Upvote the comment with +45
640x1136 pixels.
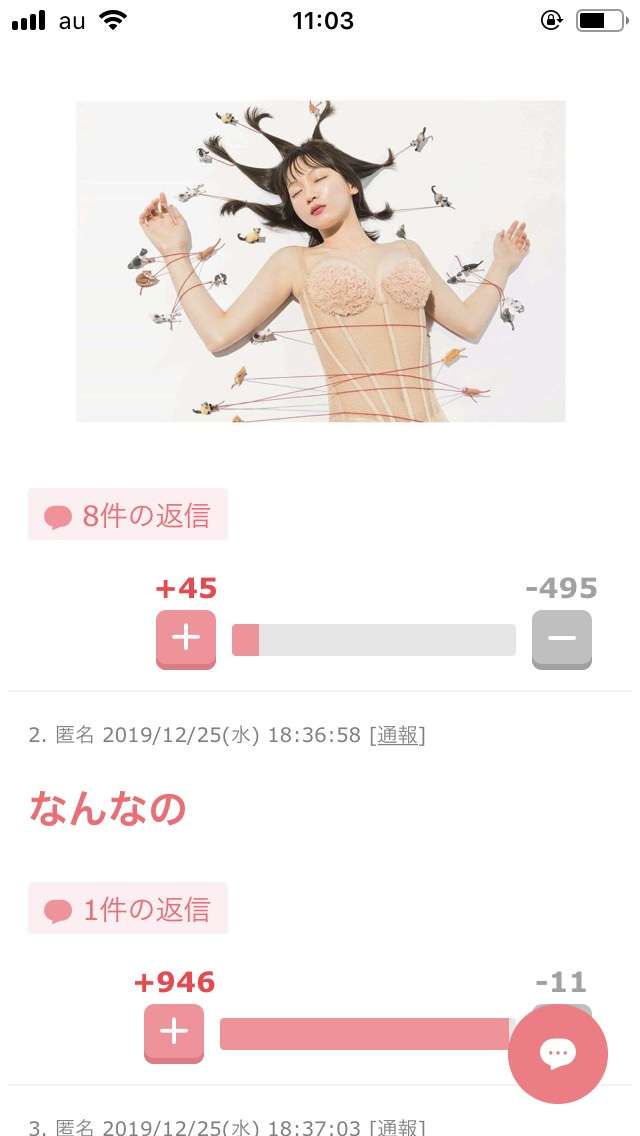(x=186, y=639)
